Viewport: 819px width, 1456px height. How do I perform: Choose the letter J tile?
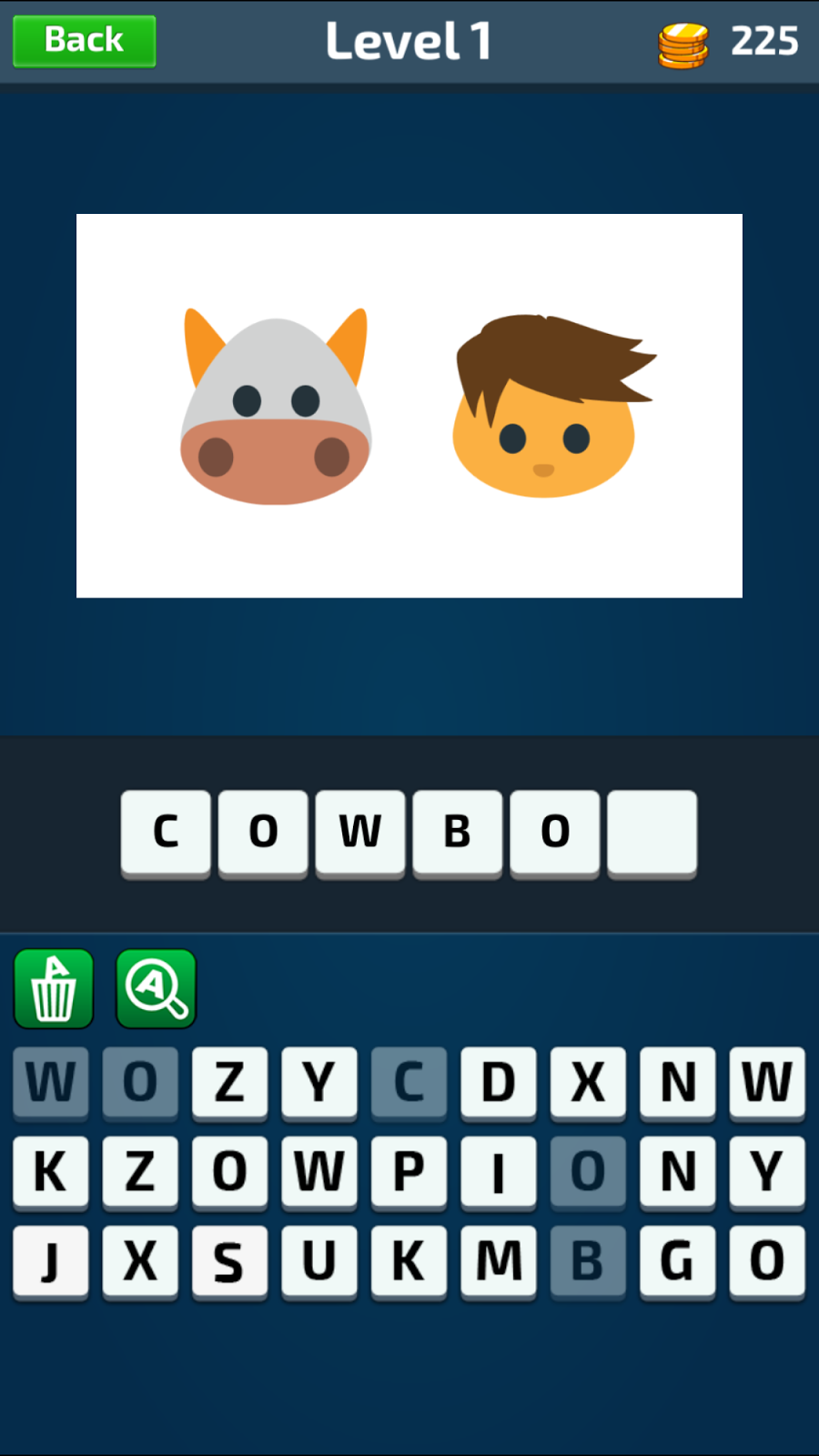(x=50, y=1260)
